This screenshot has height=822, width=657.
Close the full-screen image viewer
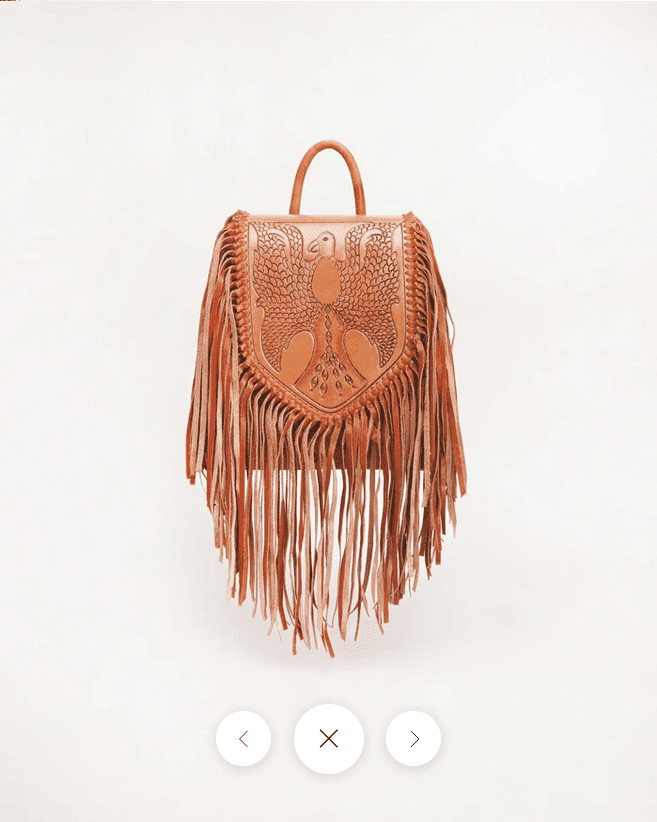tap(328, 739)
